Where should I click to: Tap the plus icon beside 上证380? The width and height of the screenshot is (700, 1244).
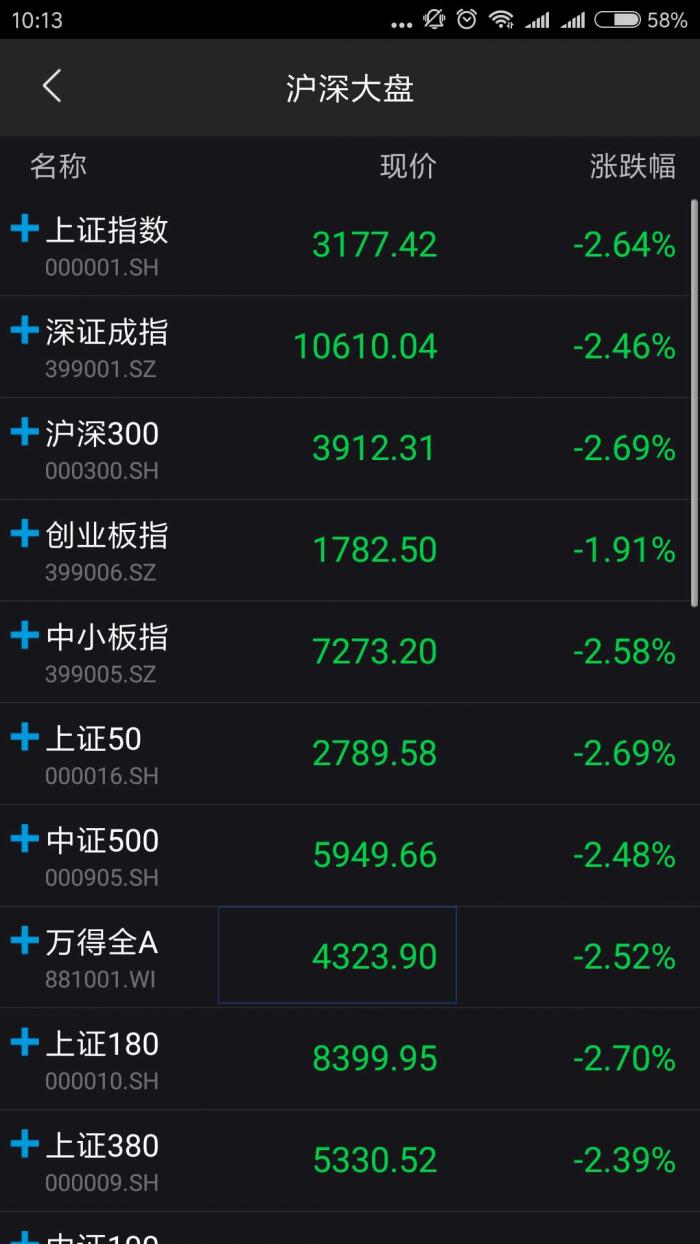click(x=24, y=1144)
